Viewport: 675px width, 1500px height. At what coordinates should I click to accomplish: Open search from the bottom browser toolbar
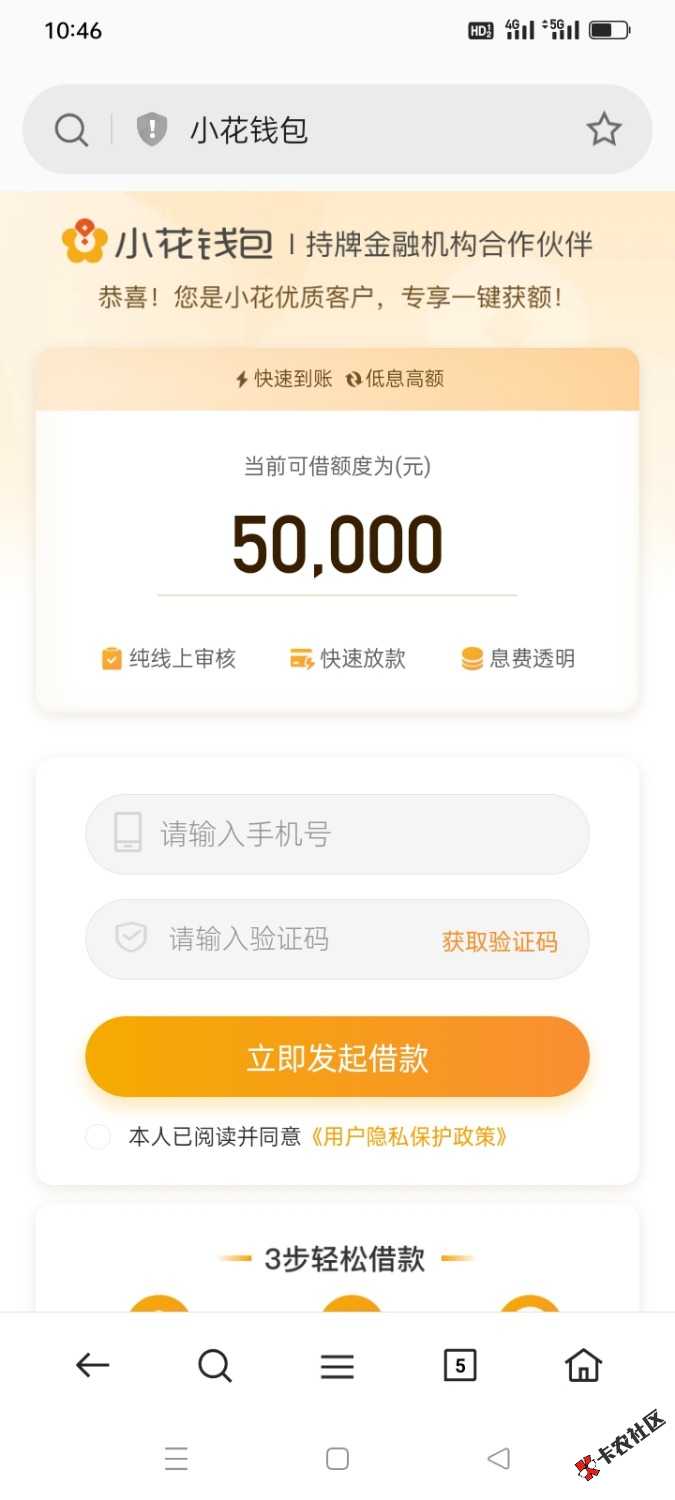coord(214,1365)
